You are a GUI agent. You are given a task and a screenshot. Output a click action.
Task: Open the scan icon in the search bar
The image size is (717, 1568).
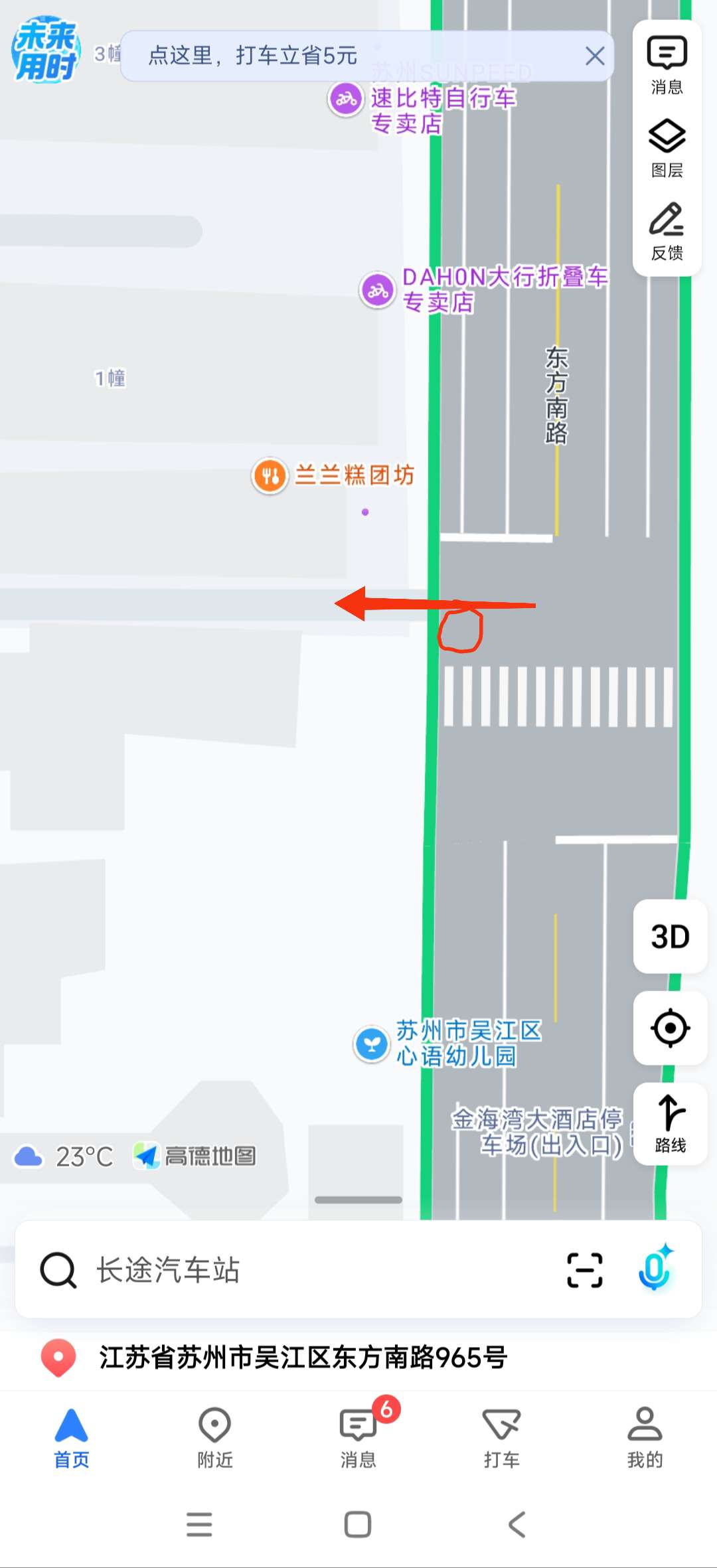click(585, 1270)
